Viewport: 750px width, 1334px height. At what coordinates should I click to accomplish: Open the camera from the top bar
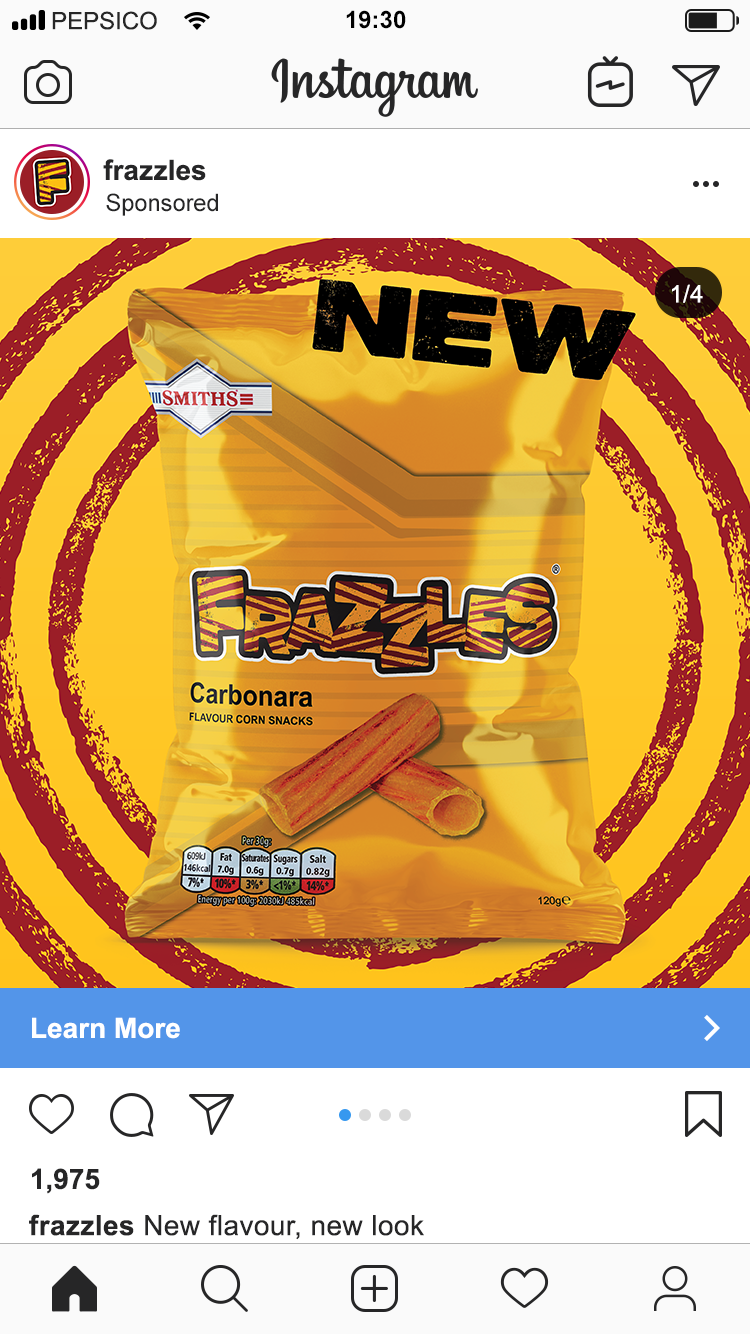coord(47,82)
